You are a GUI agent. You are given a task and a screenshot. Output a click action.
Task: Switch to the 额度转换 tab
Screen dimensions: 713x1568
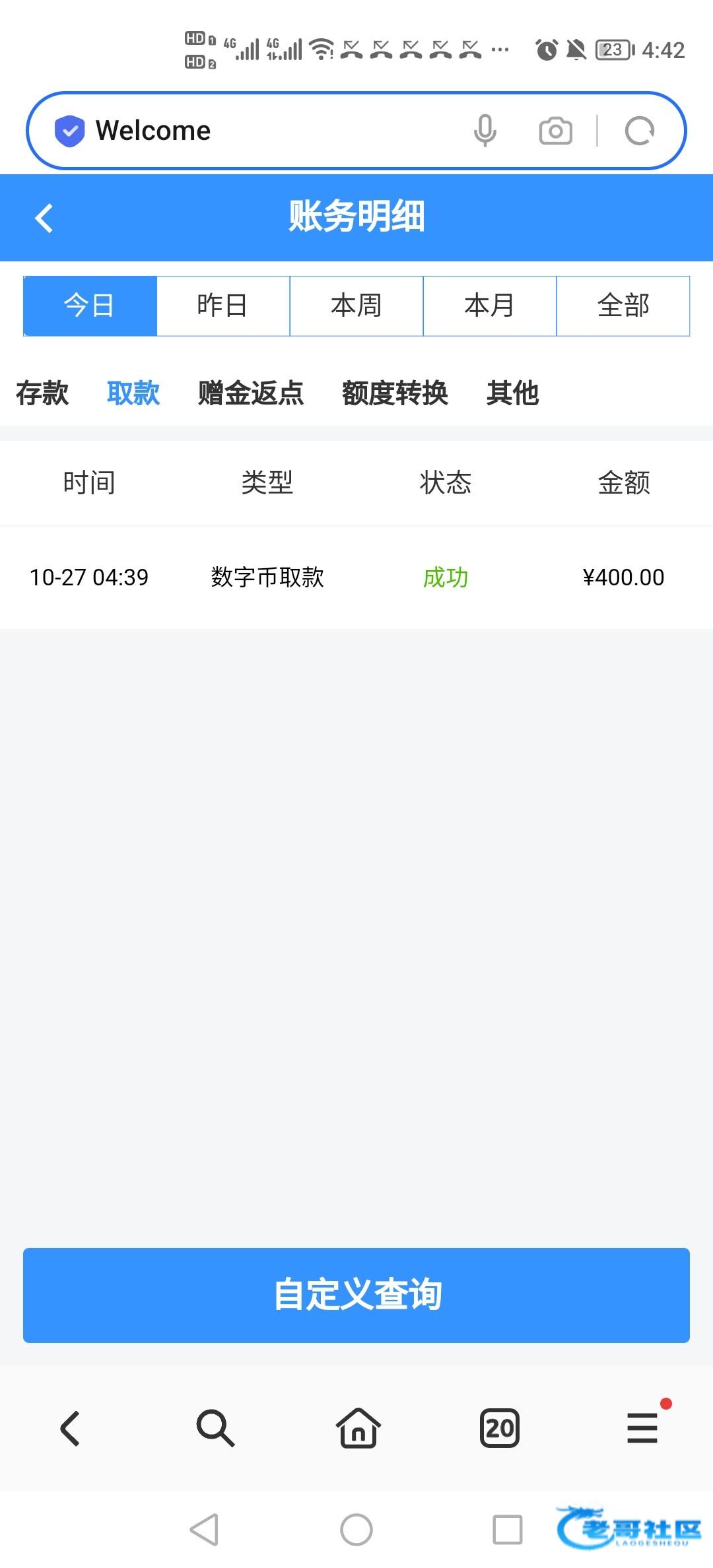pyautogui.click(x=395, y=393)
